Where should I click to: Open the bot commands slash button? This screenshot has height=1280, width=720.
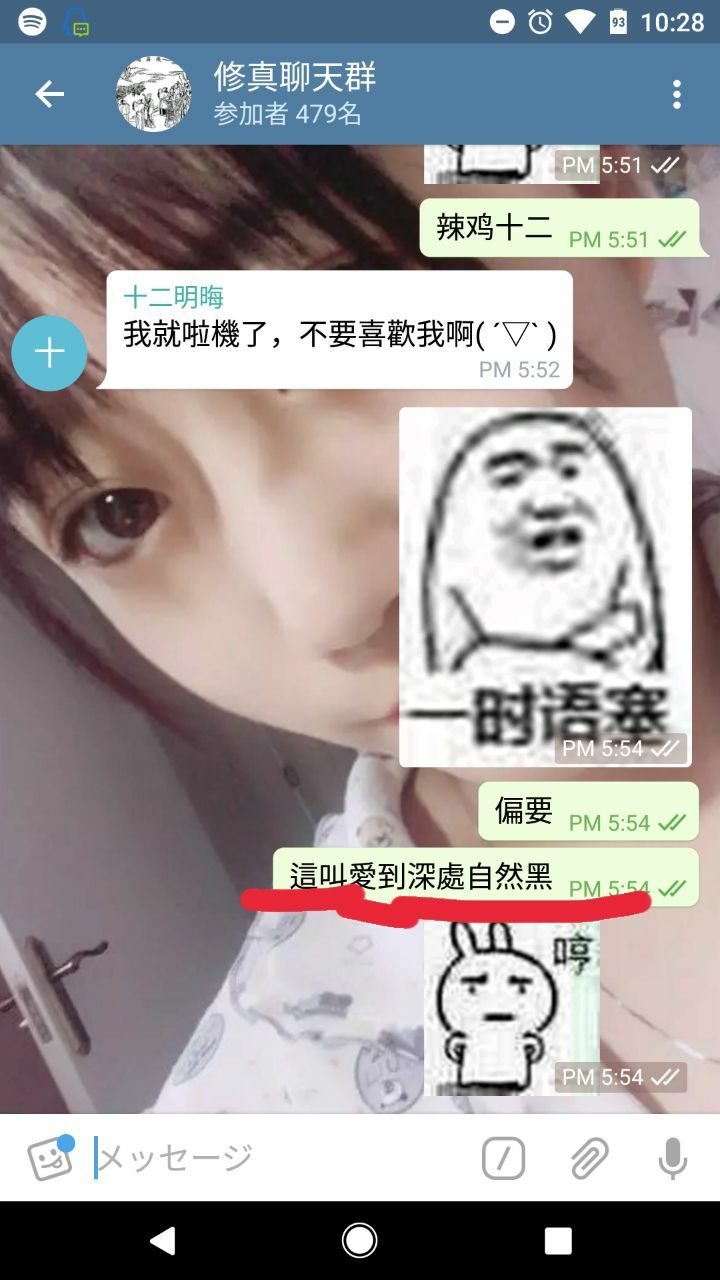[503, 1159]
